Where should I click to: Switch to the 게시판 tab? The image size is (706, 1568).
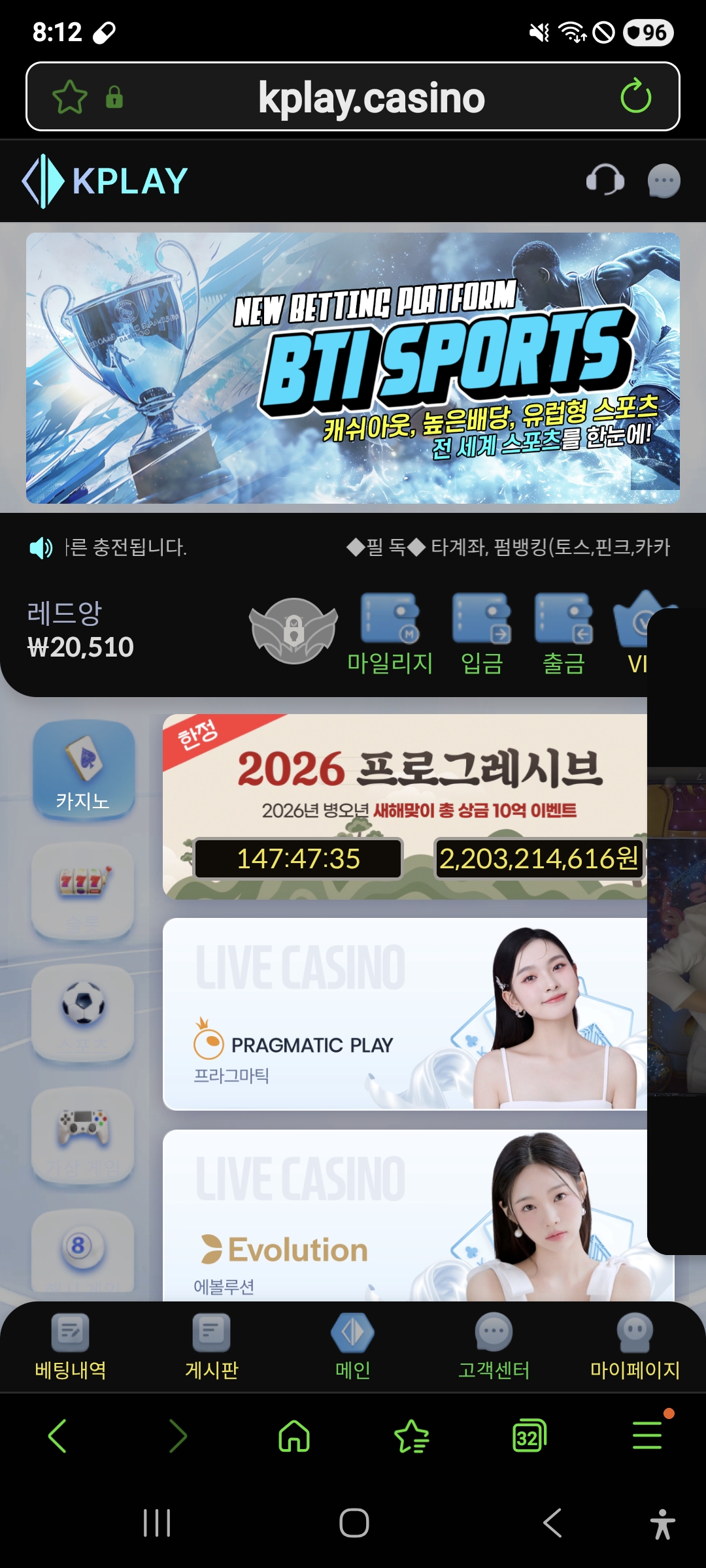212,1347
